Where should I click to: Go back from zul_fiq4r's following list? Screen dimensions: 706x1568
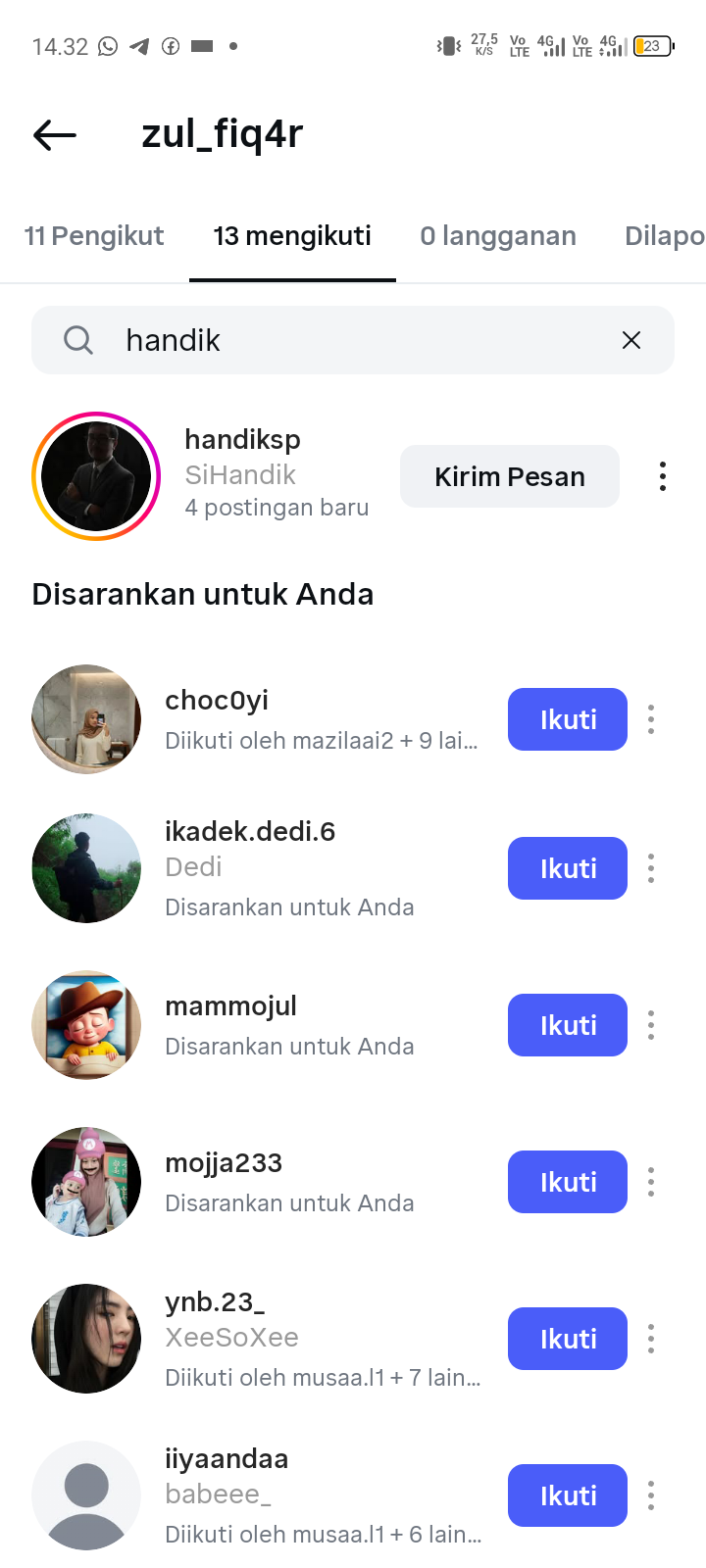(55, 134)
